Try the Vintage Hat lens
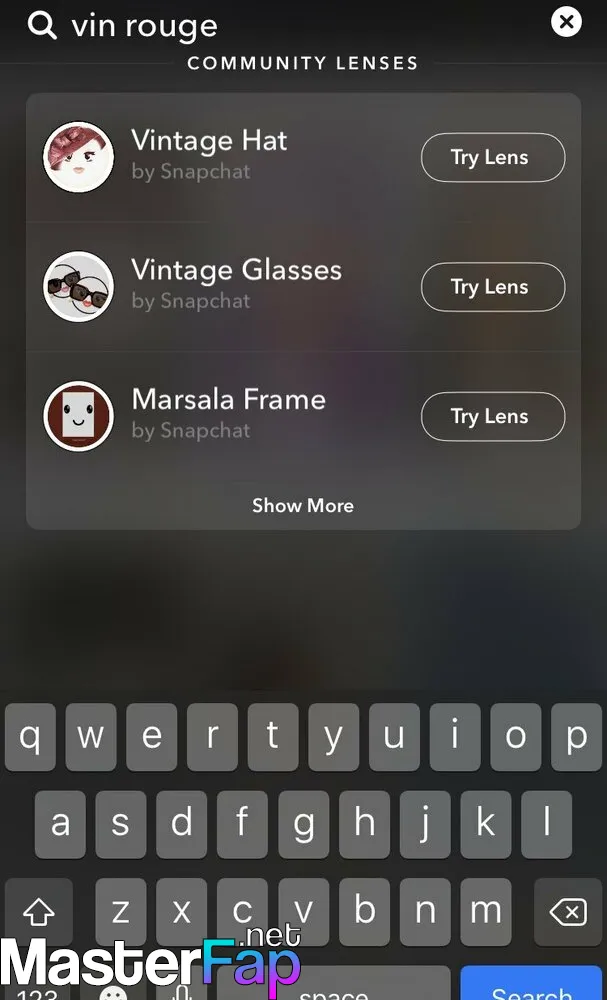This screenshot has width=607, height=1000. 493,158
